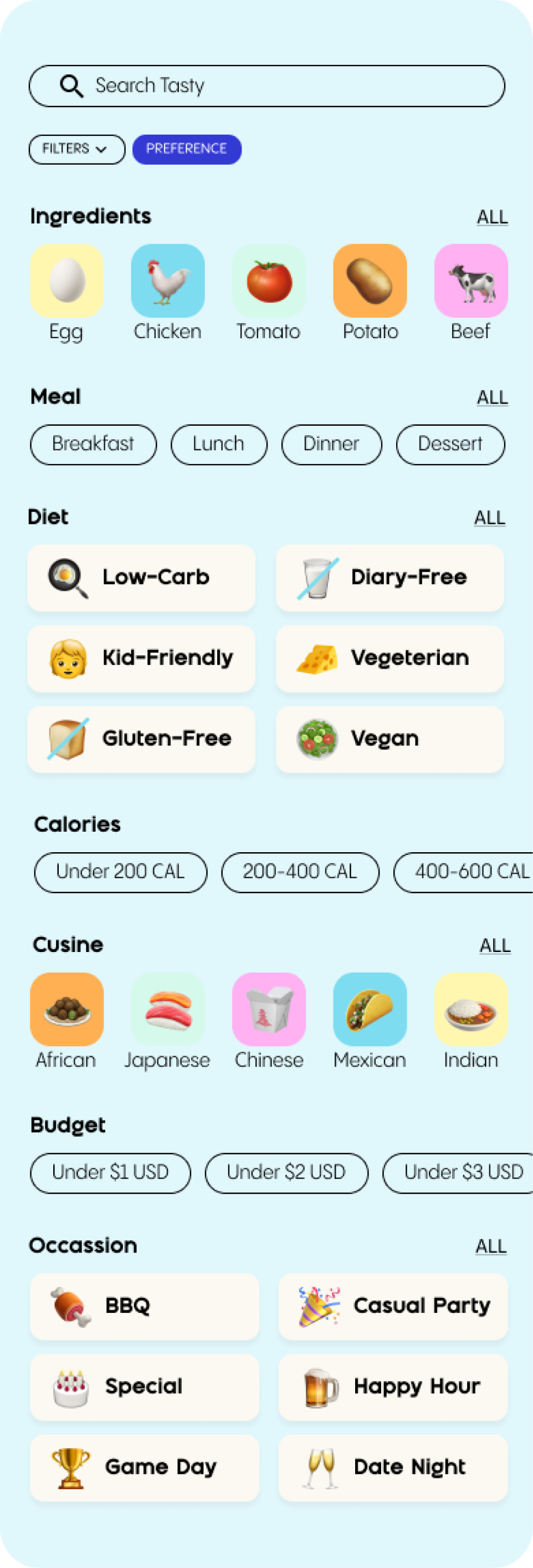Choose Mexican cuisine
This screenshot has height=1568, width=533.
[x=370, y=1021]
